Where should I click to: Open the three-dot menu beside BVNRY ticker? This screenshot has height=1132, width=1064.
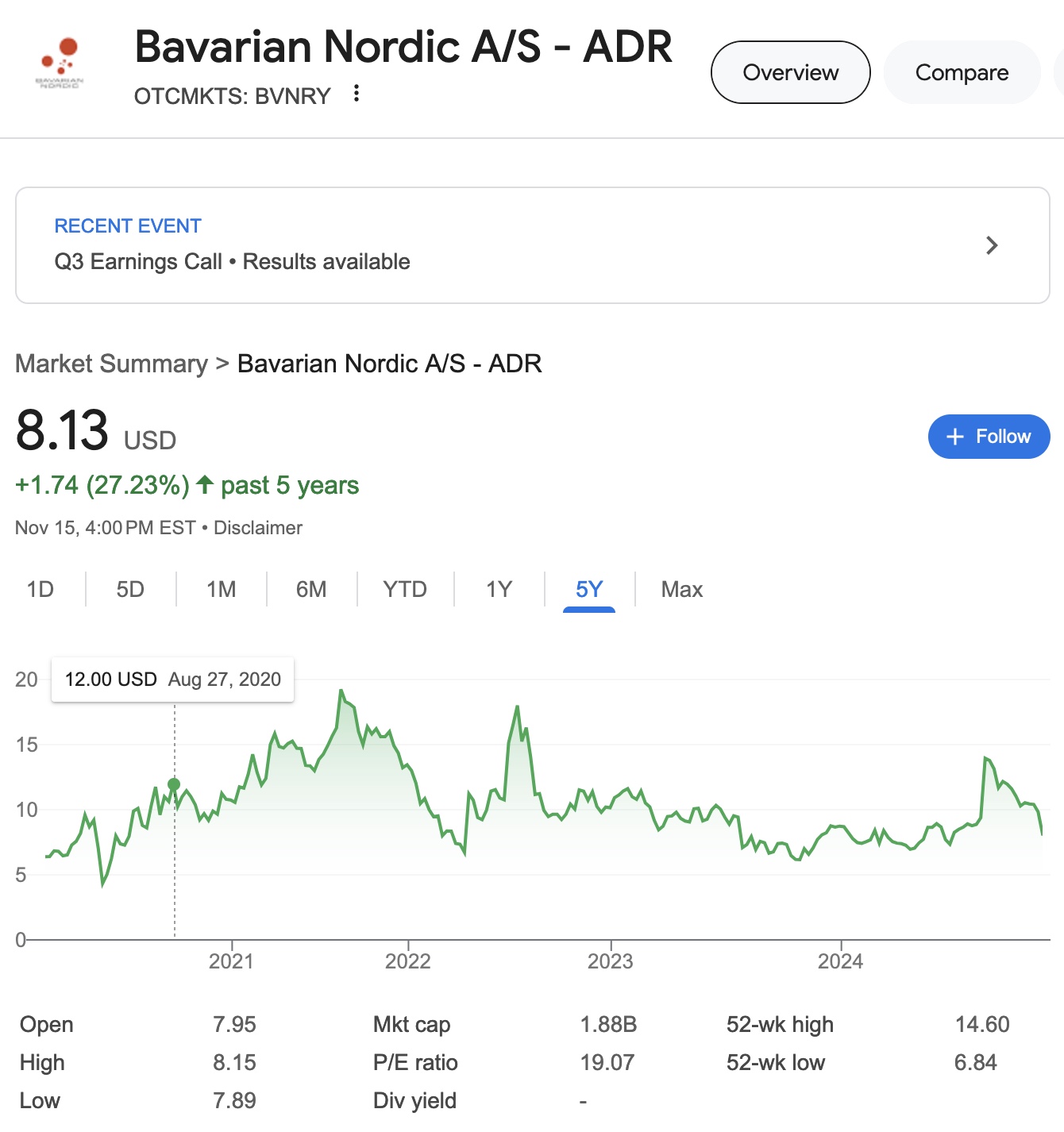click(x=357, y=94)
